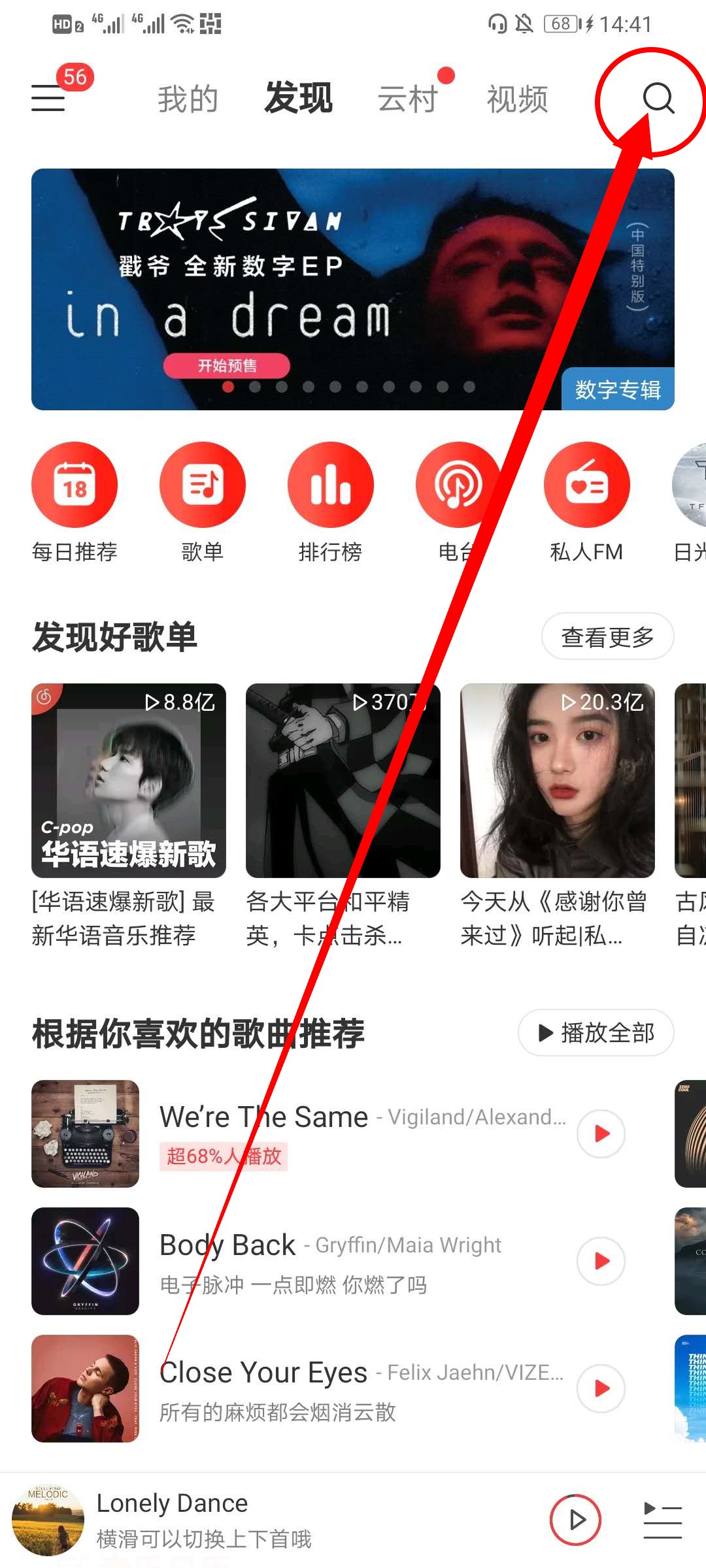Open the 歌单 playlists shortcut
This screenshot has height=1568, width=706.
point(203,485)
